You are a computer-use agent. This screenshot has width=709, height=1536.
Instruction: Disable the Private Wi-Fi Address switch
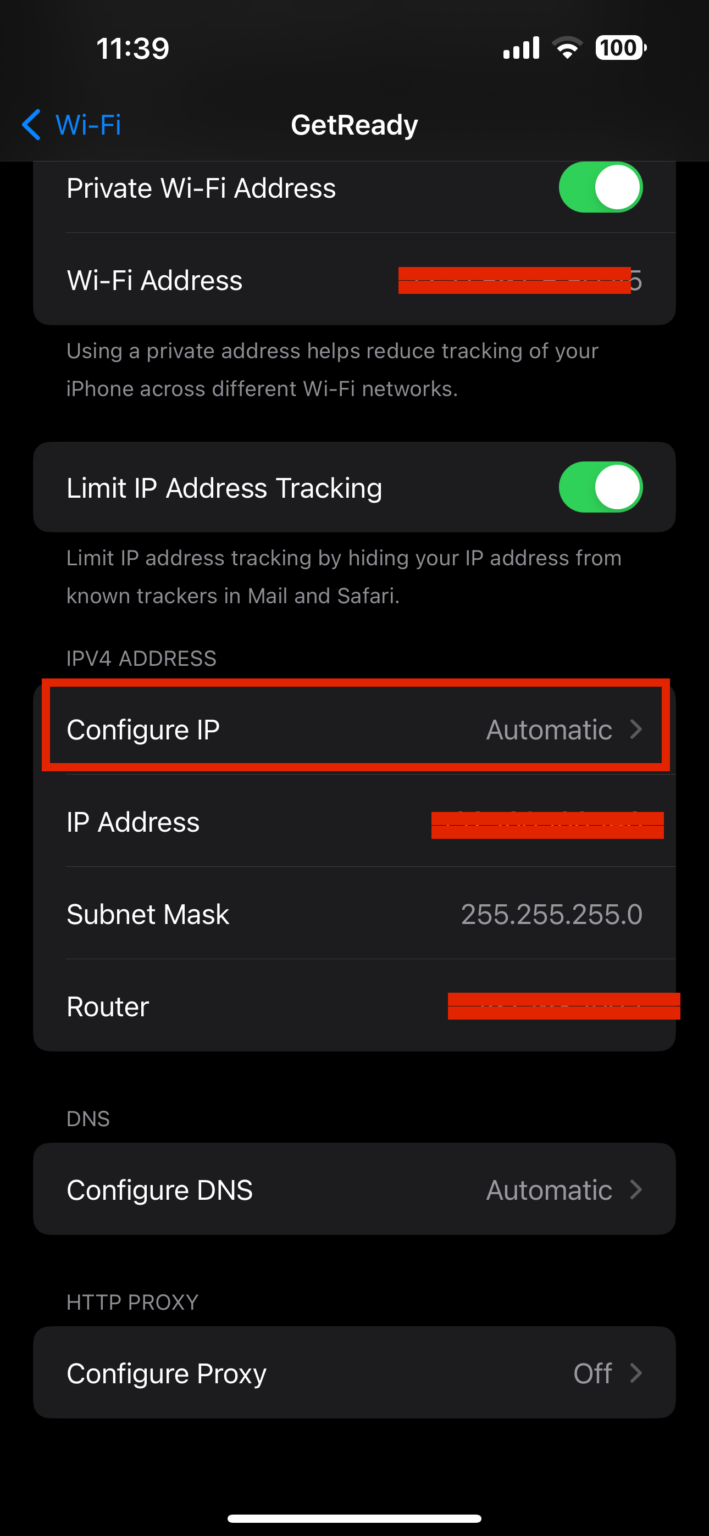[600, 189]
